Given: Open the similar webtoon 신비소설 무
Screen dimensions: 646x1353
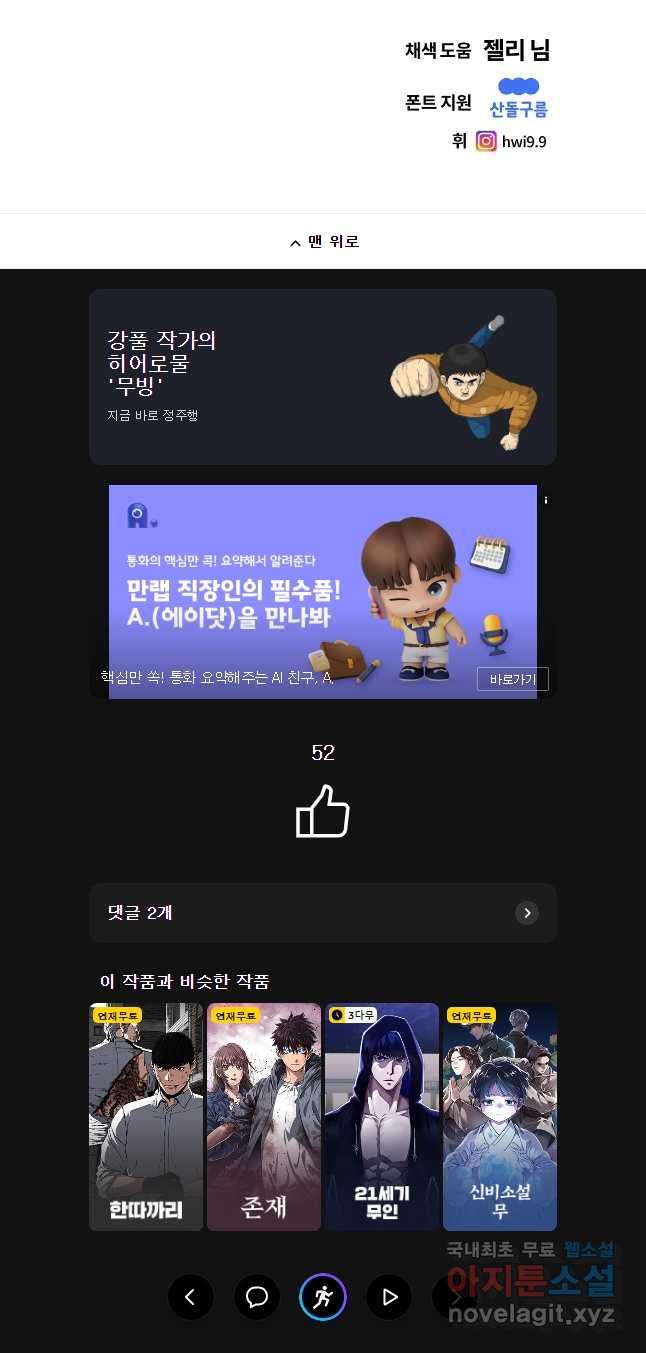Looking at the screenshot, I should click(500, 1117).
